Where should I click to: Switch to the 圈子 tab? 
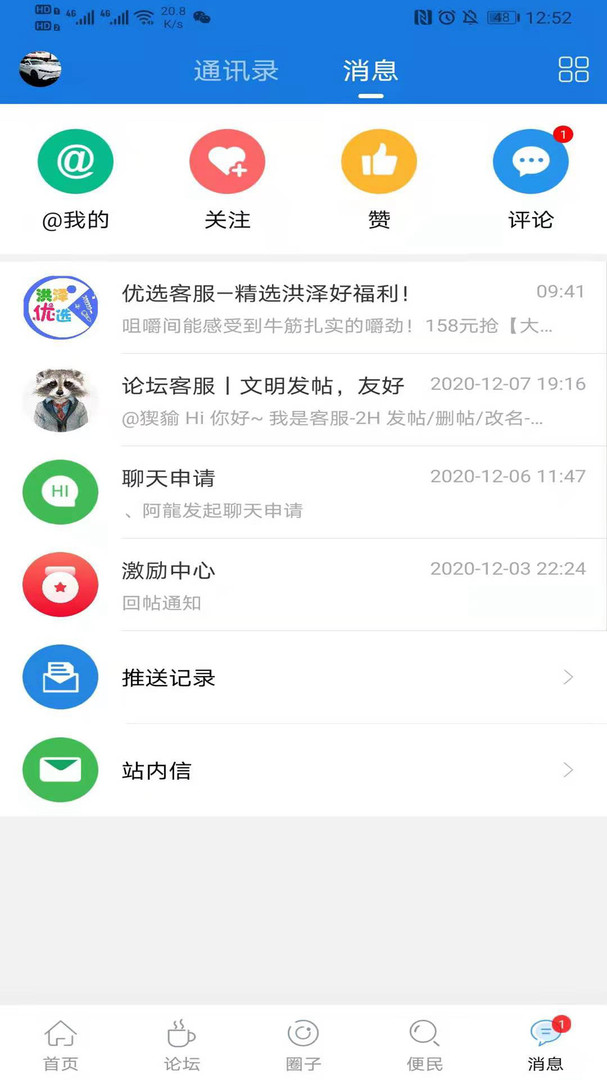pos(303,1044)
